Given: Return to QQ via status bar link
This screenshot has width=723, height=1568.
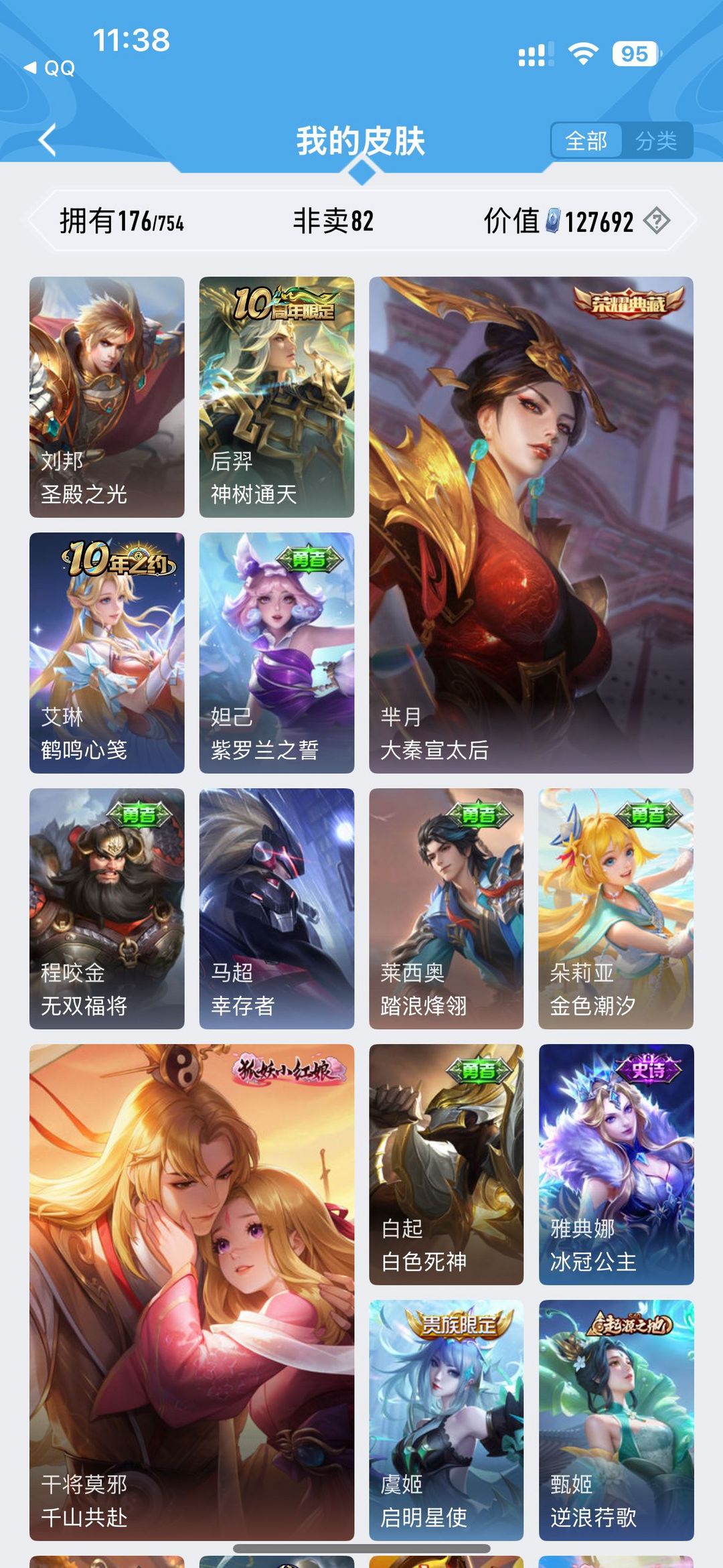Looking at the screenshot, I should (50, 68).
